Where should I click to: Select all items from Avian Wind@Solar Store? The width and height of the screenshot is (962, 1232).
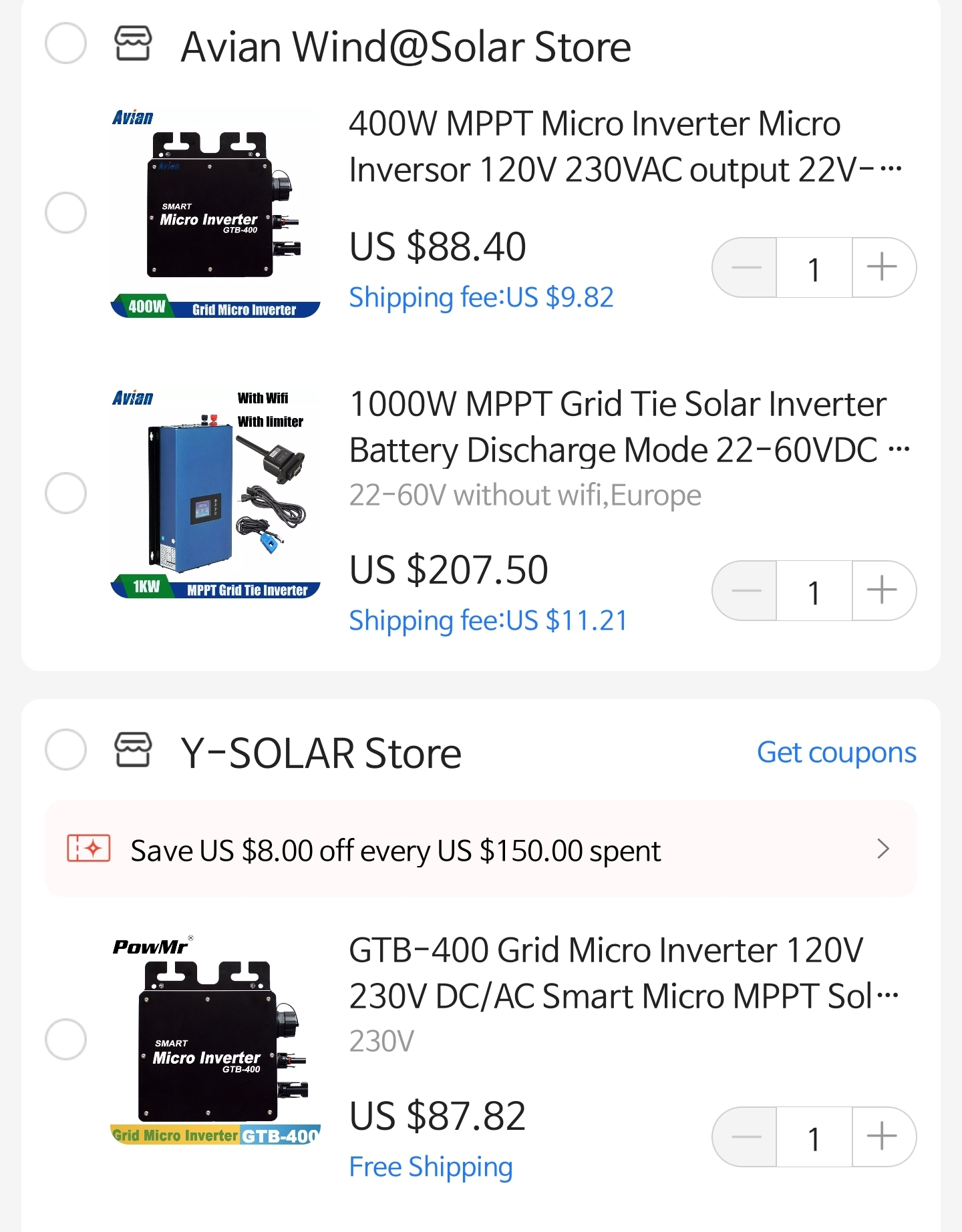[65, 44]
